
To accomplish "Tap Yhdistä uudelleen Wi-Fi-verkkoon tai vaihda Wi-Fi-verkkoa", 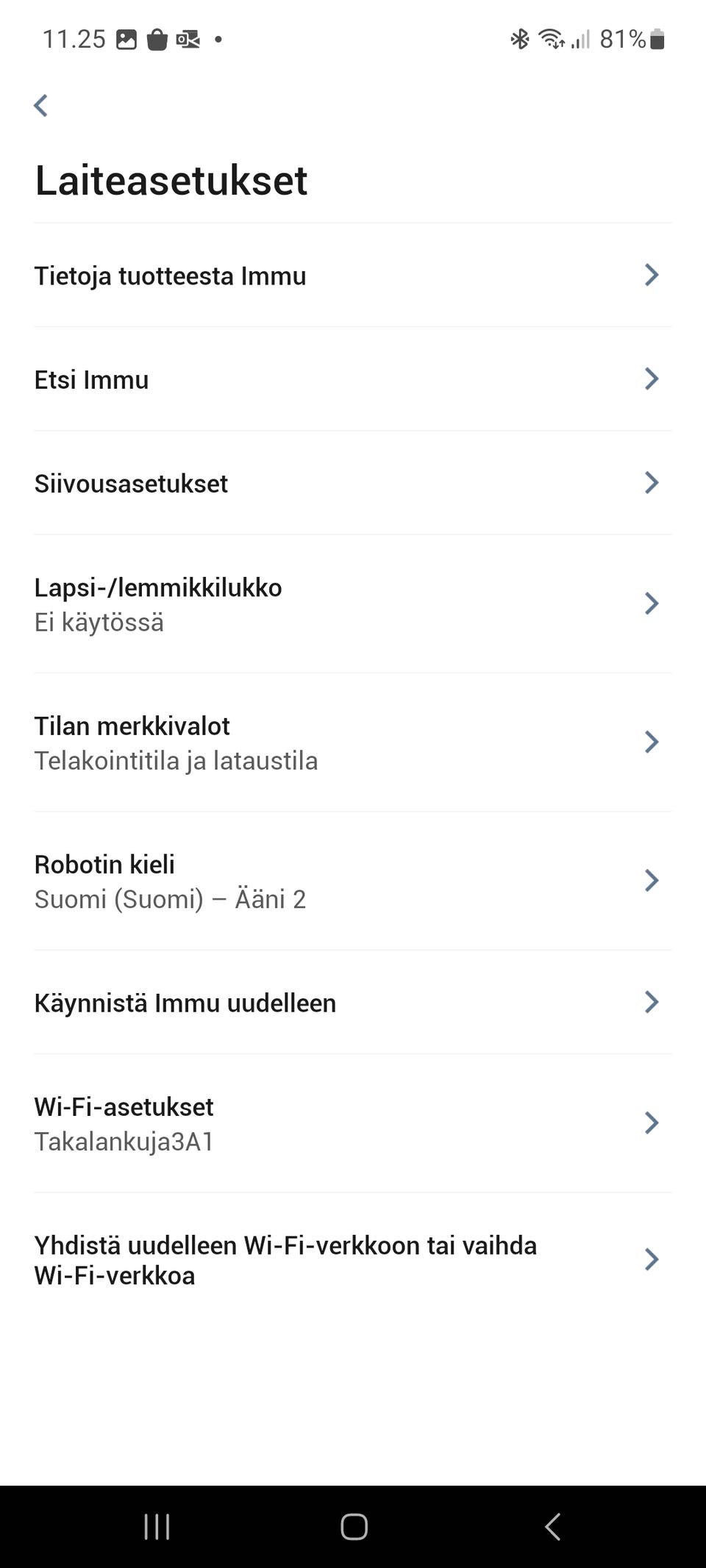I will (x=352, y=1260).
